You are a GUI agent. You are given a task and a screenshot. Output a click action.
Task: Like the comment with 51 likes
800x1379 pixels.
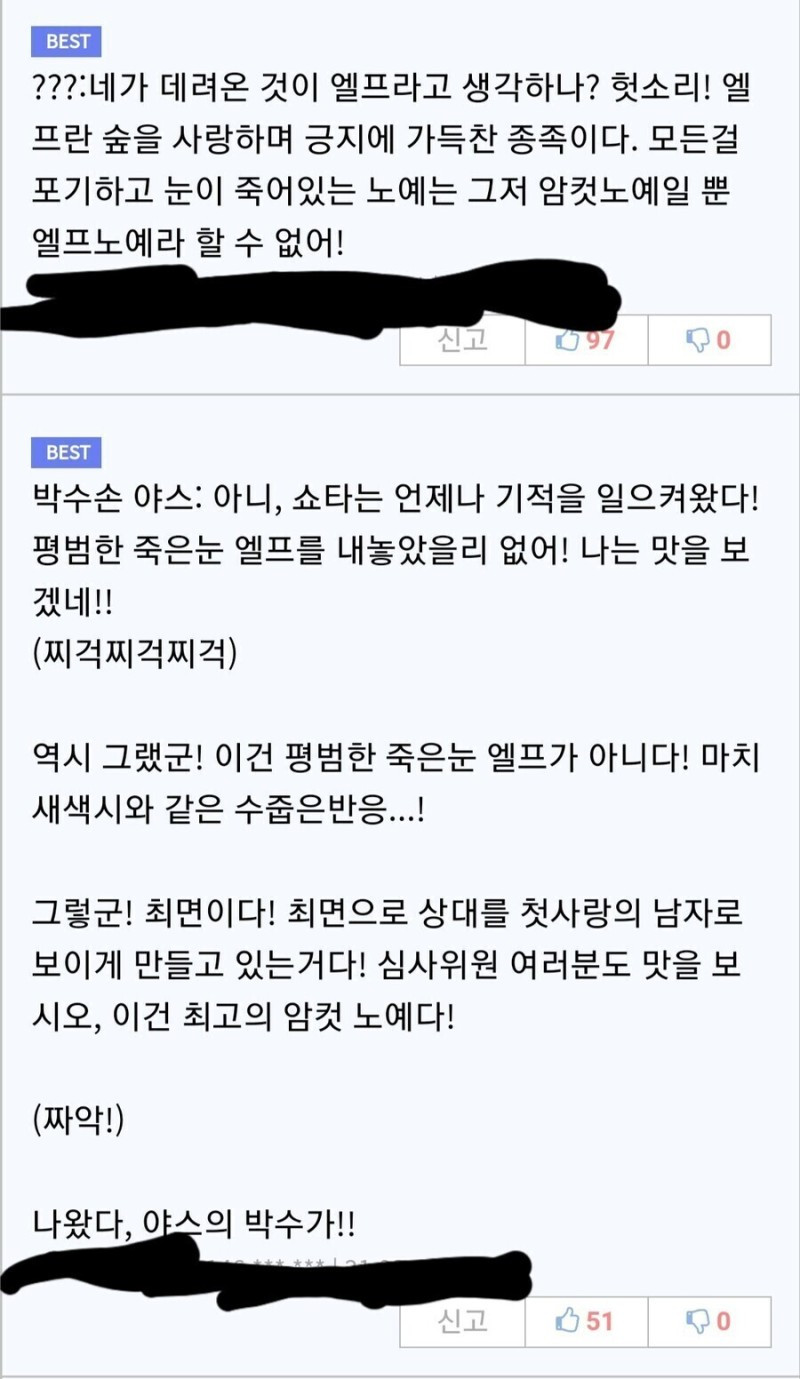click(x=586, y=1321)
